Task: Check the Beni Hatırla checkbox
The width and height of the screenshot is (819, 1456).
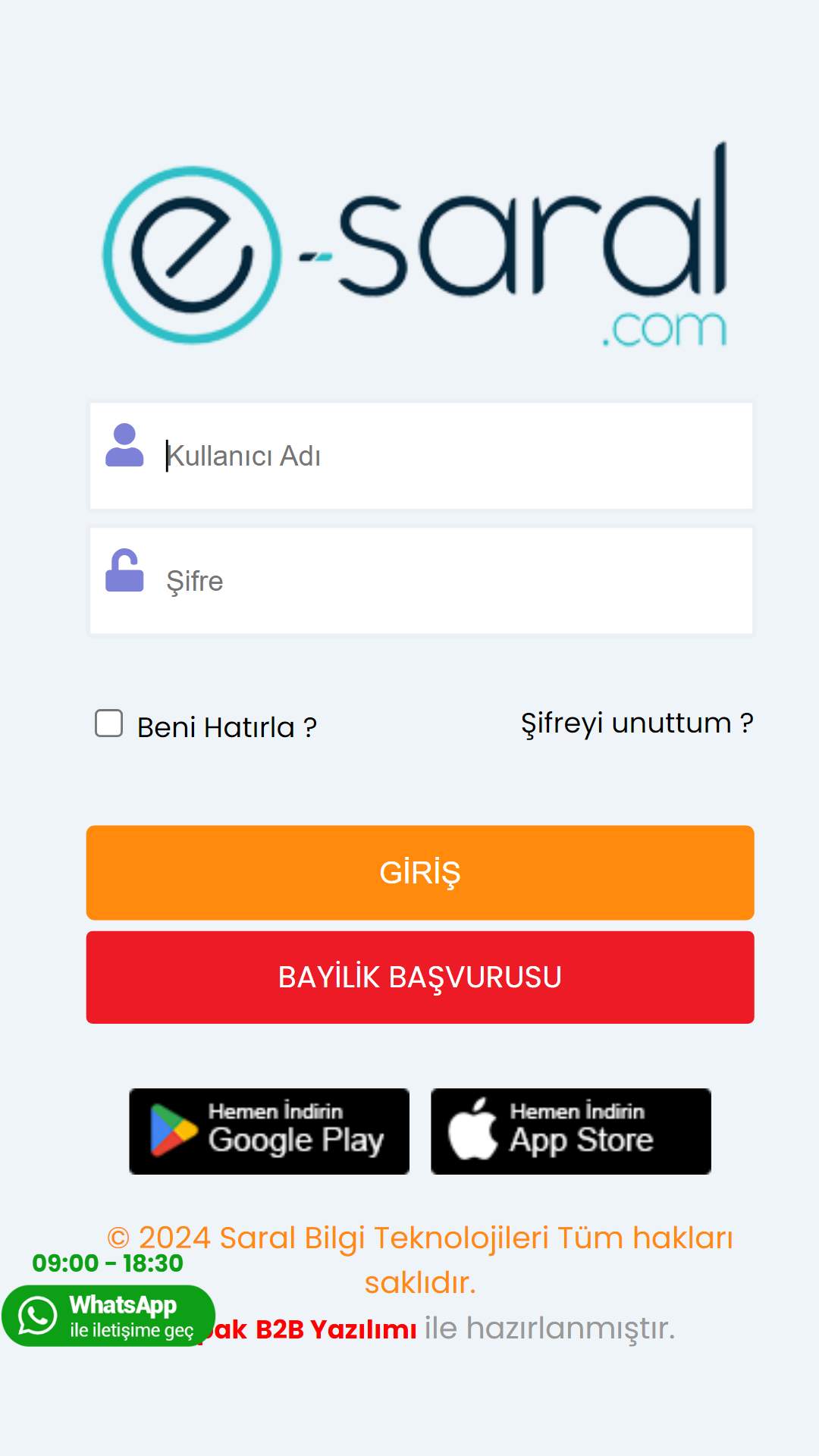Action: tap(109, 723)
